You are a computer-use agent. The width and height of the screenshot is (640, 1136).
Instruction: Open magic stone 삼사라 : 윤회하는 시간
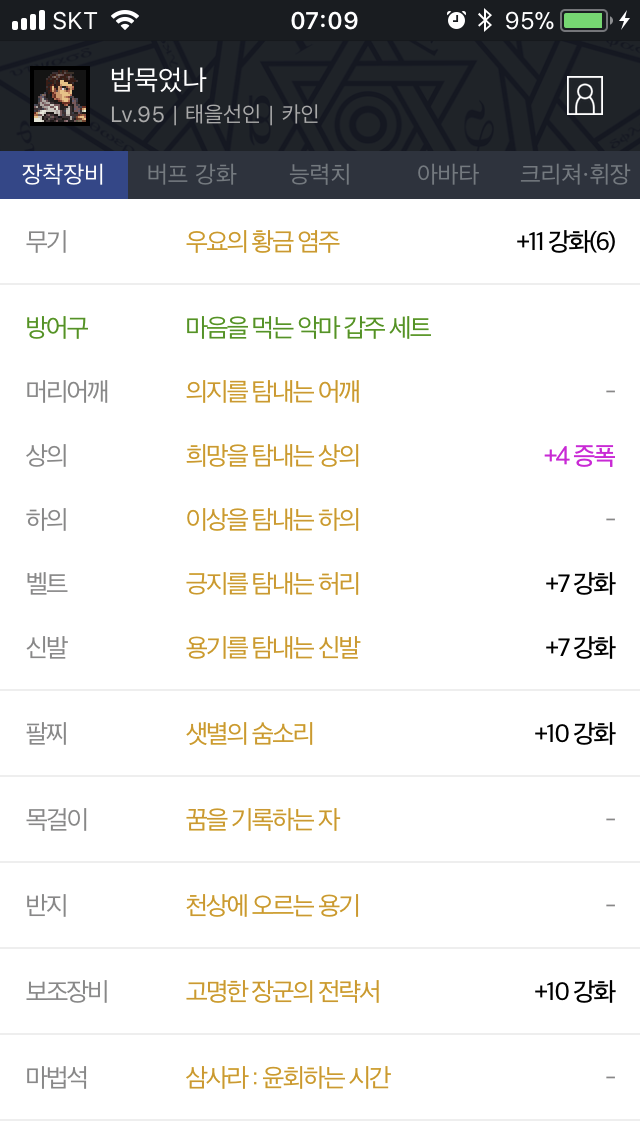coord(288,1077)
